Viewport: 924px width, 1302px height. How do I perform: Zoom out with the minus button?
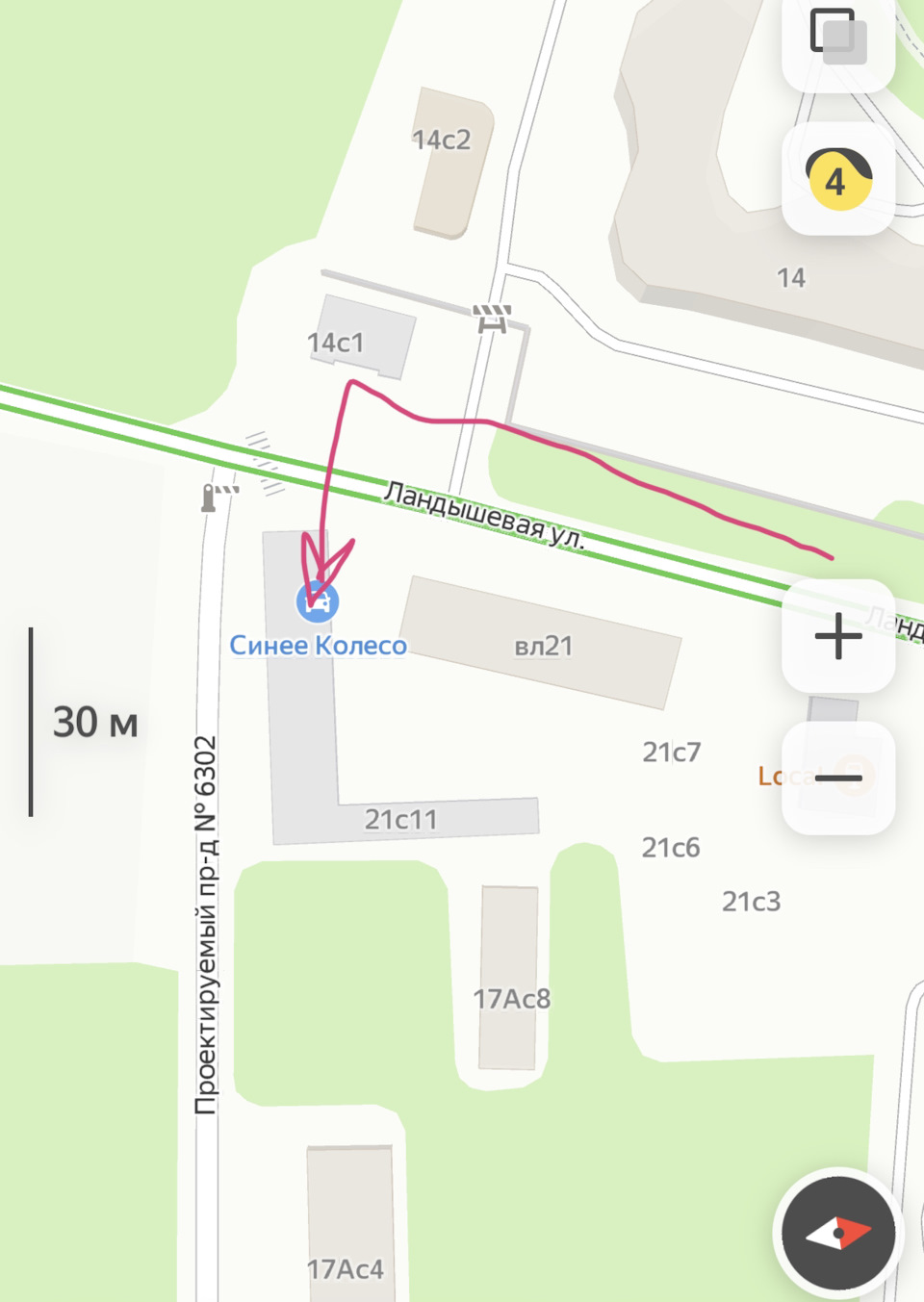point(838,778)
